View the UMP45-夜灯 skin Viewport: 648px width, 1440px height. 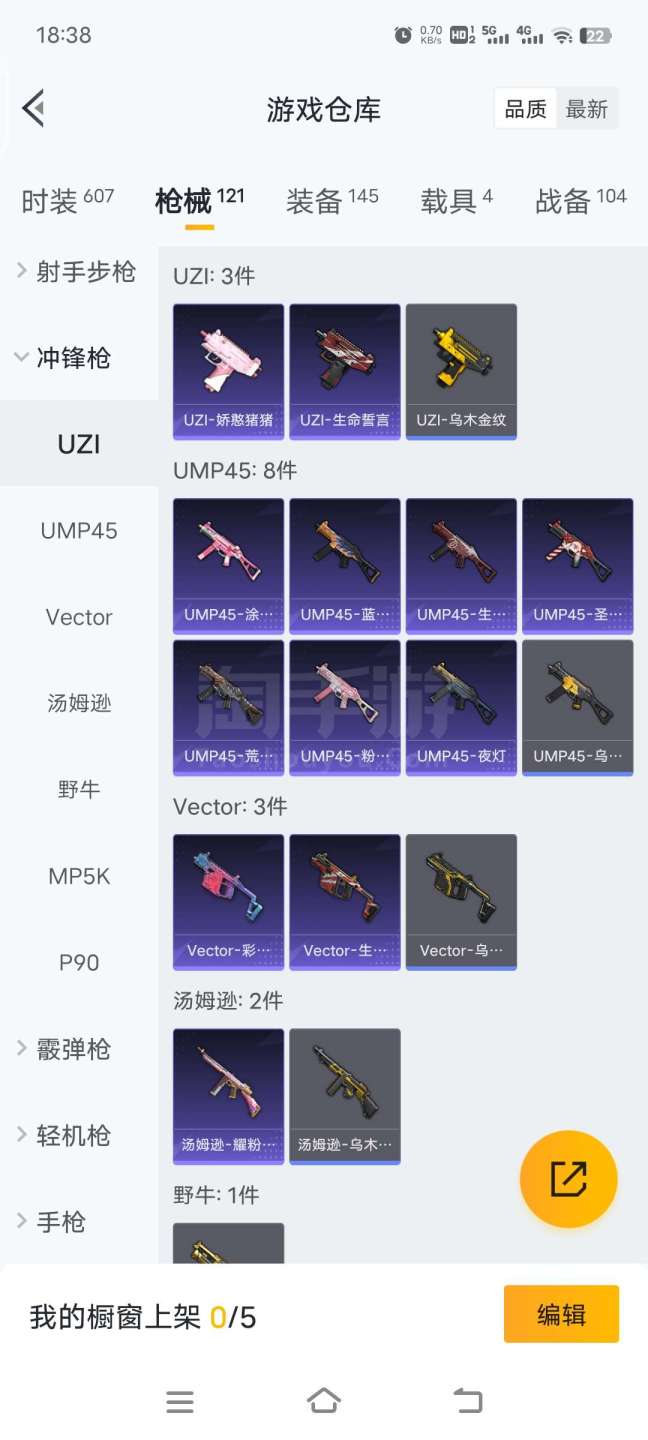click(461, 707)
